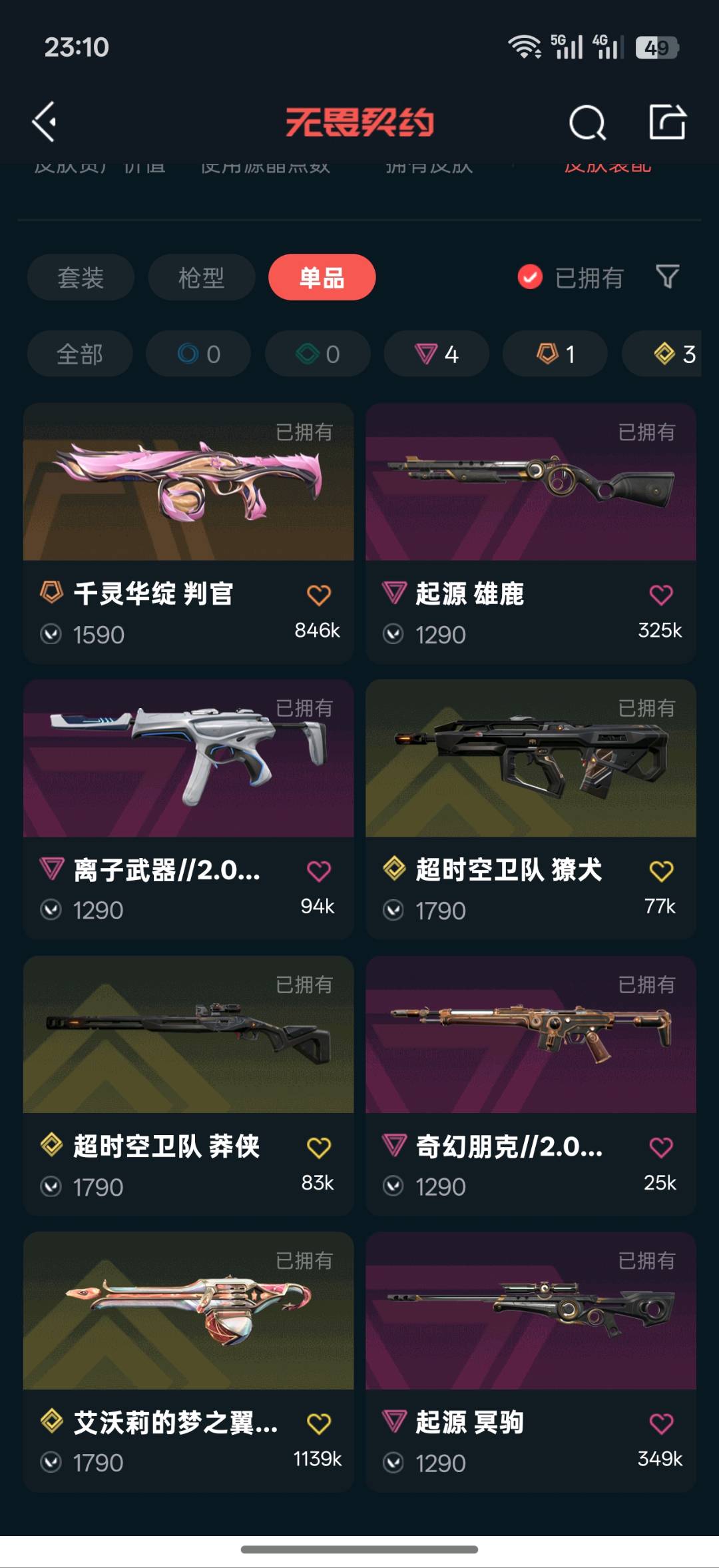Like the 艾沃莉的梦之翼 skin
Screen dimensions: 719x1568
click(x=319, y=1423)
